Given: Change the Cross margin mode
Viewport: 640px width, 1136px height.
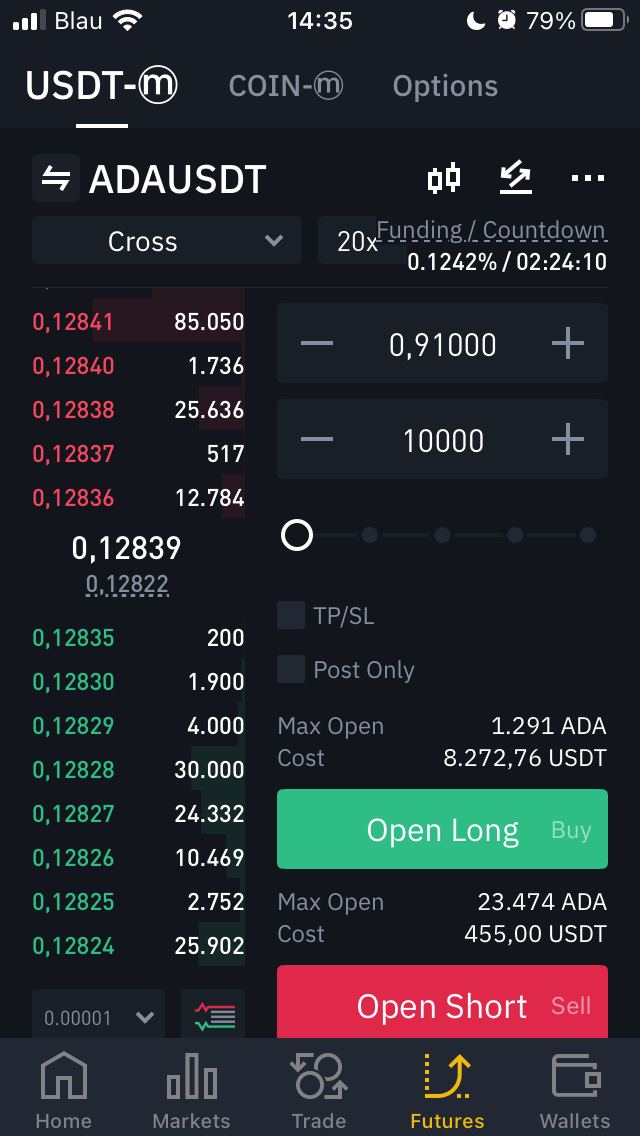Looking at the screenshot, I should (x=167, y=241).
